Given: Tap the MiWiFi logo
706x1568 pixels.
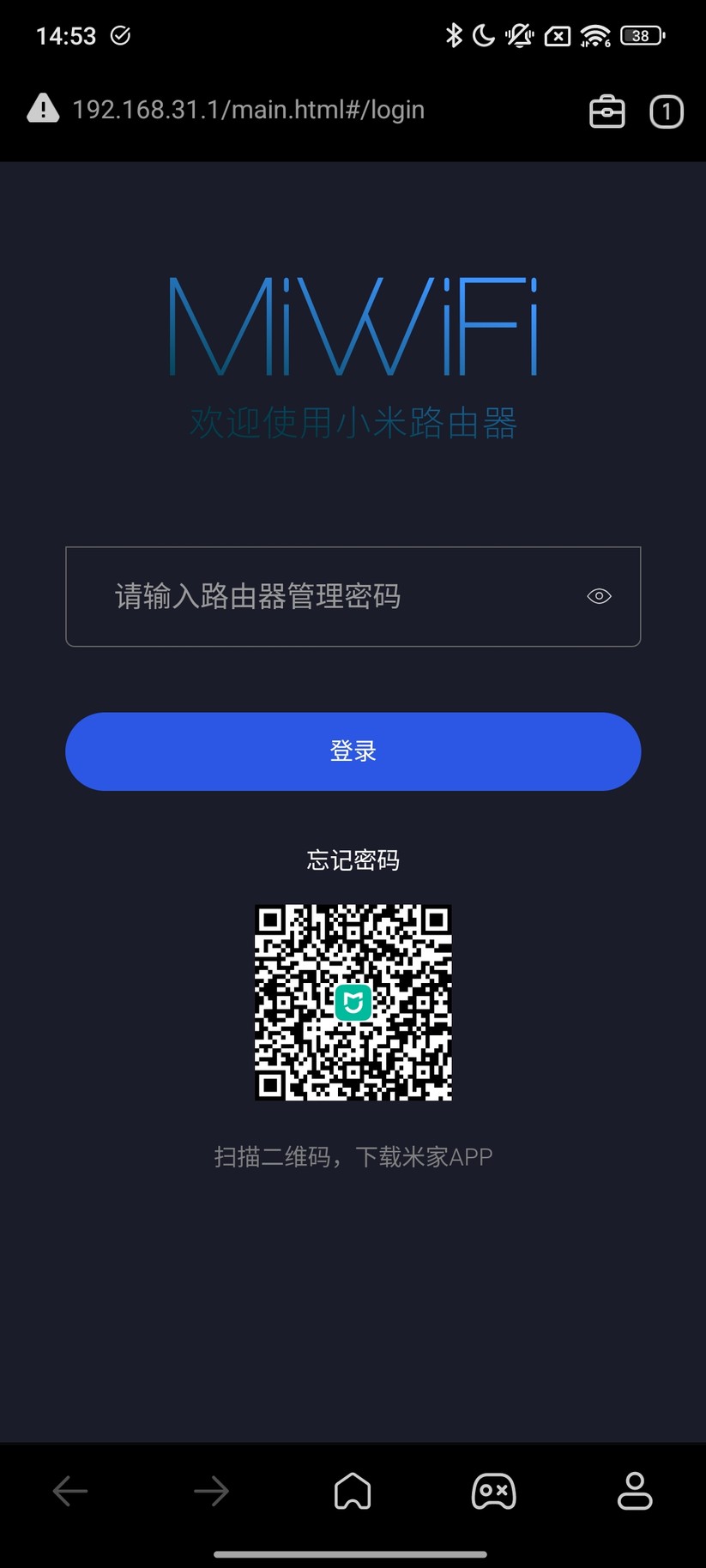Looking at the screenshot, I should pyautogui.click(x=353, y=326).
